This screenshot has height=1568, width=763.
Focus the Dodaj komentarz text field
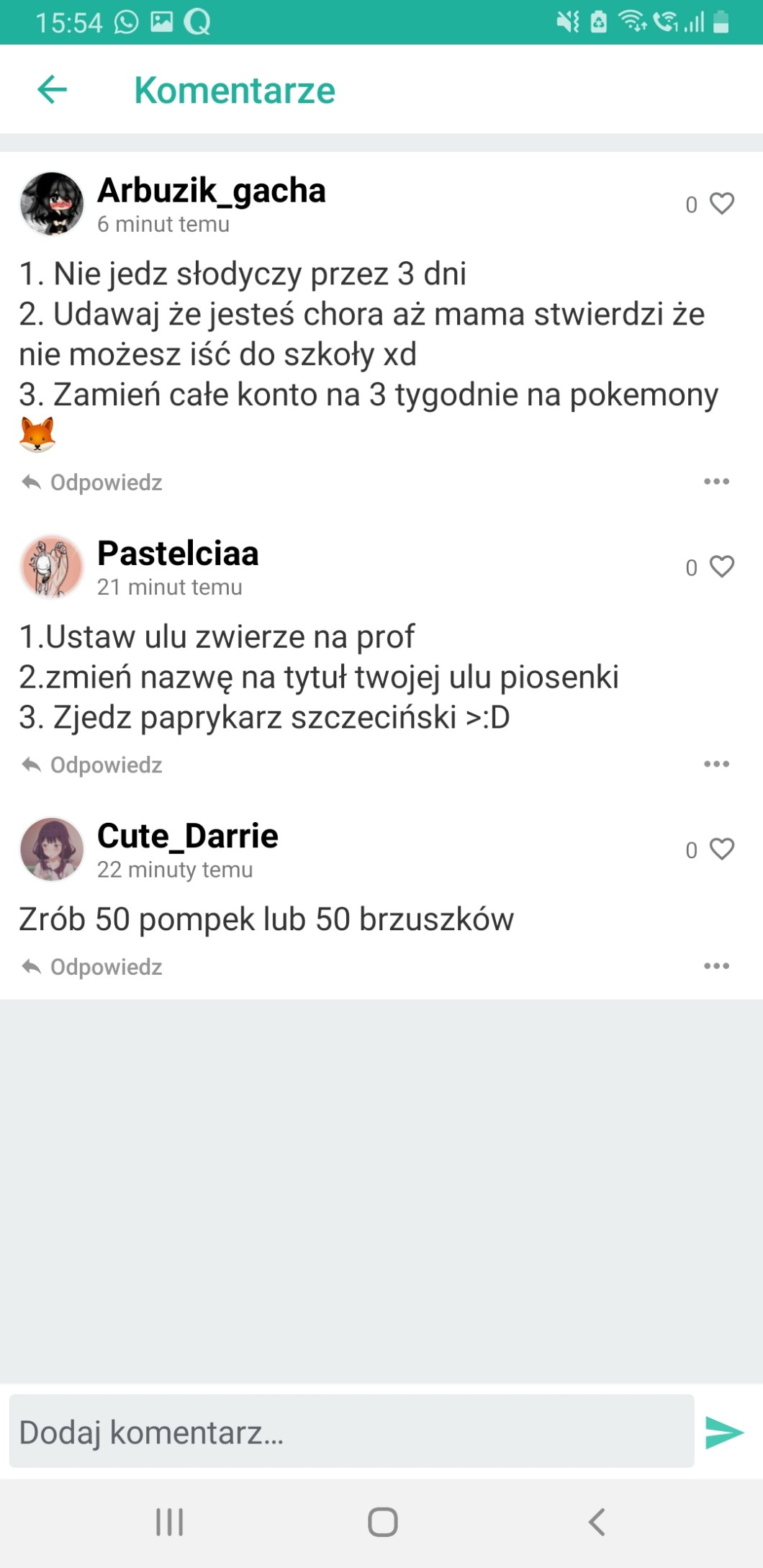pyautogui.click(x=351, y=1432)
